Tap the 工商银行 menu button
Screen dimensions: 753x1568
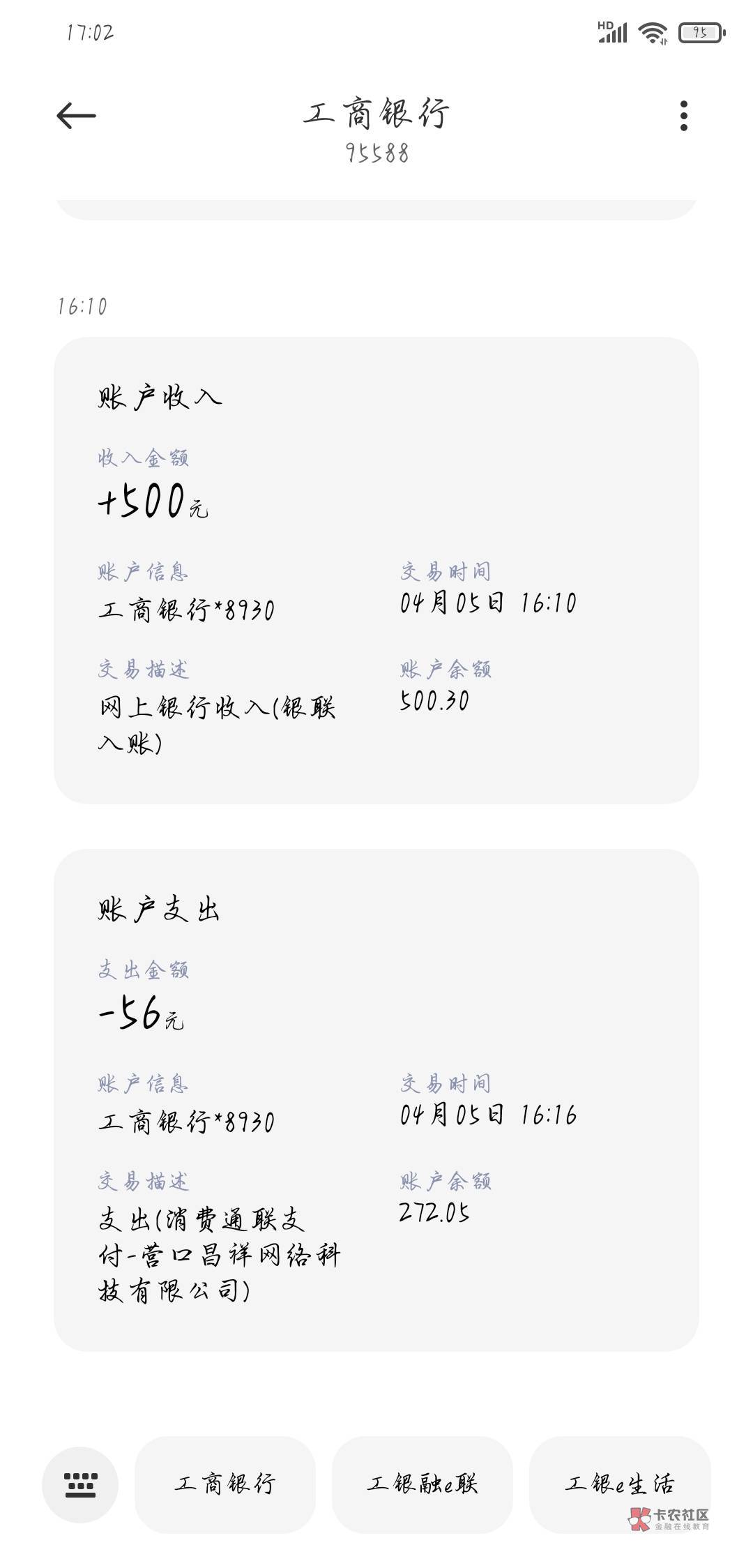(225, 1484)
